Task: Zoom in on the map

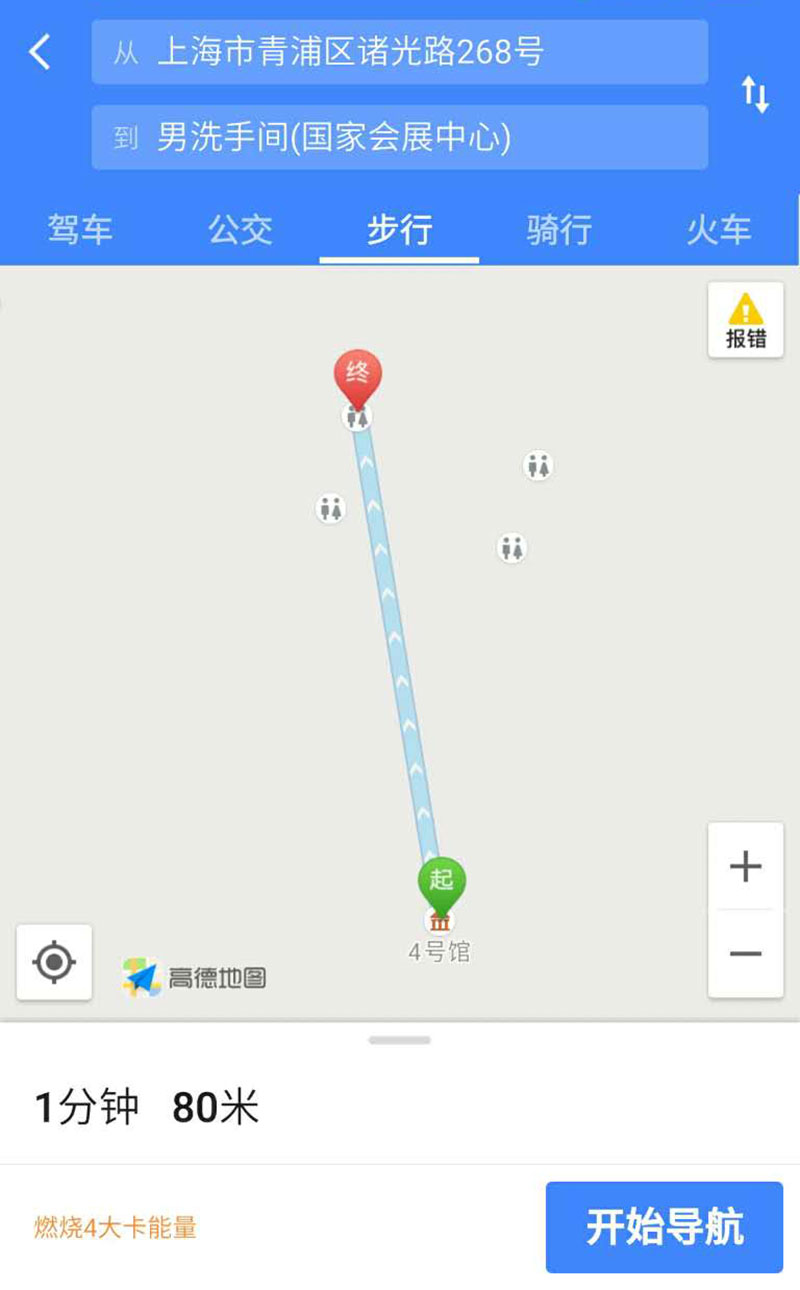Action: 746,866
